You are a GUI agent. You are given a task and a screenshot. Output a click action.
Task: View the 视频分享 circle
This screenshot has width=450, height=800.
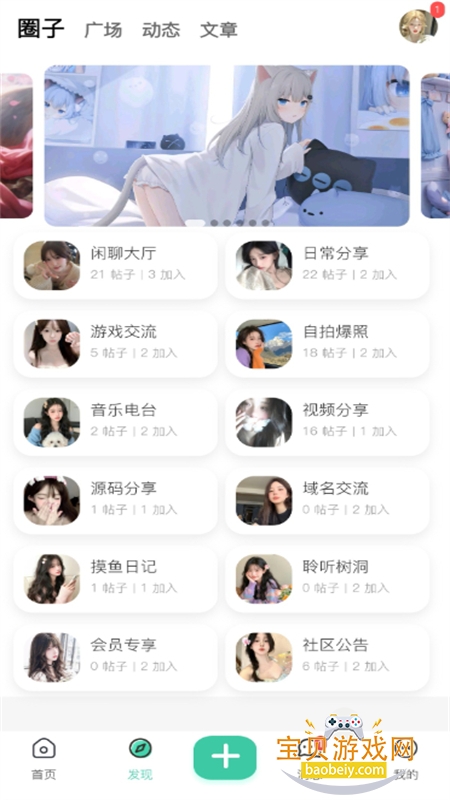tap(327, 422)
